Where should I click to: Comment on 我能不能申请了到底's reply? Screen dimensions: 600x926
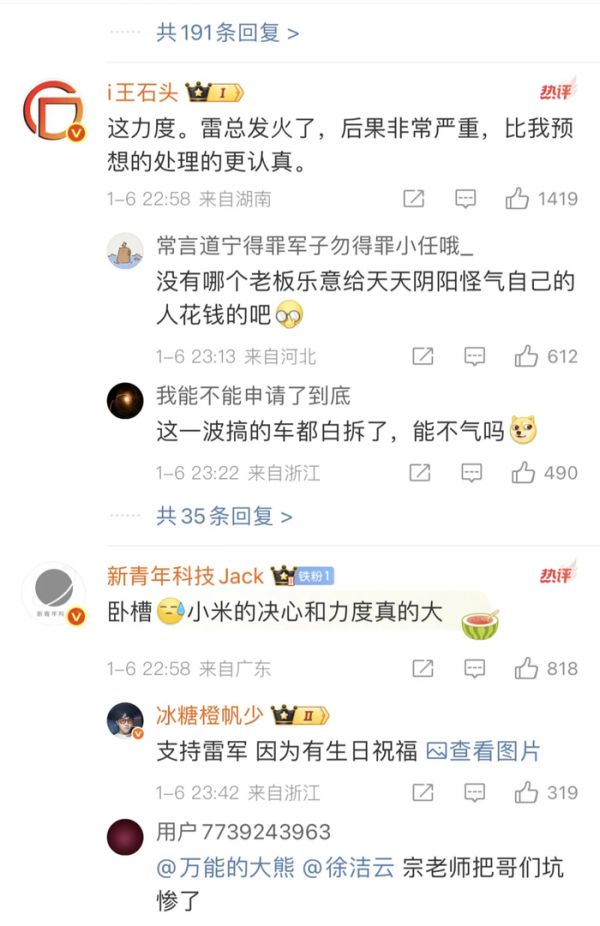click(x=473, y=473)
